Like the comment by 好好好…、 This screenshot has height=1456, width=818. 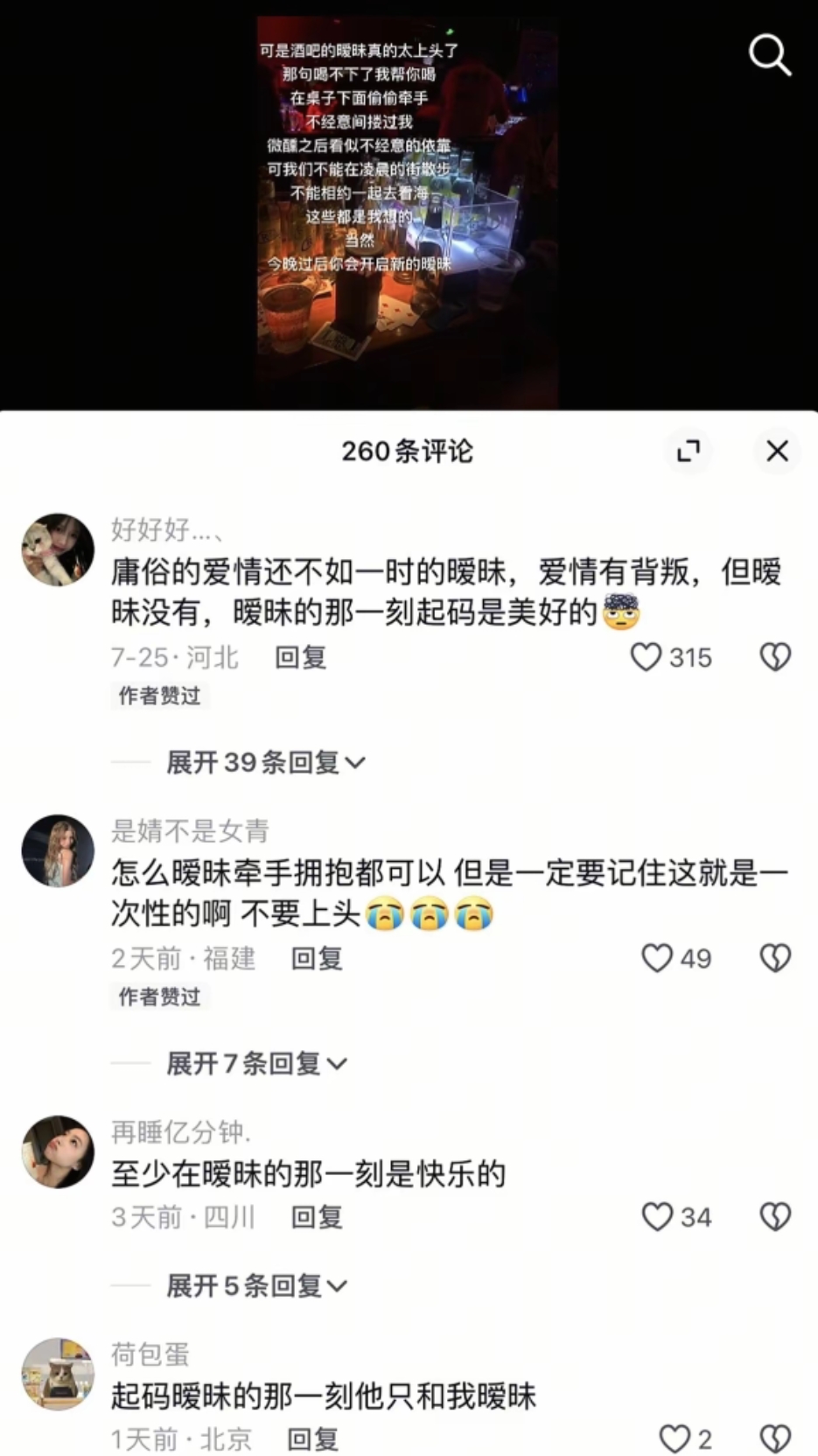click(x=647, y=657)
